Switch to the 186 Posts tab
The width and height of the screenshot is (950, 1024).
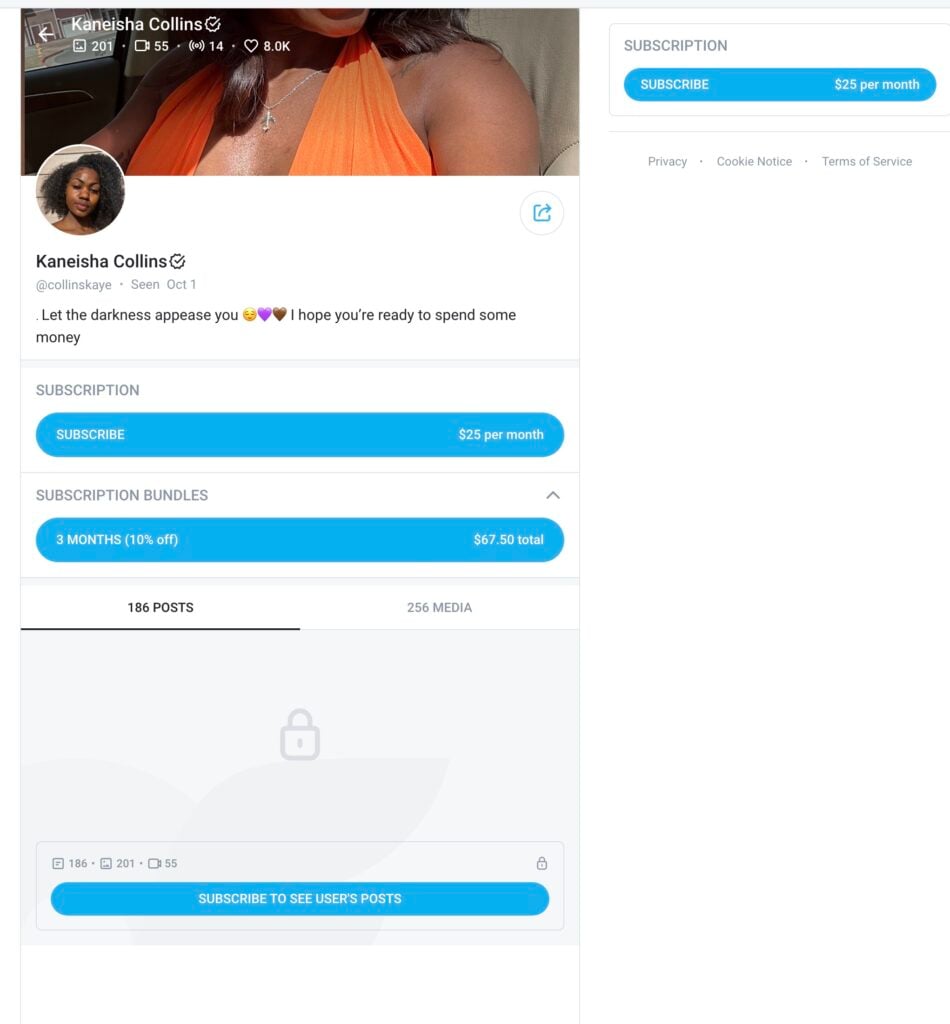point(160,607)
